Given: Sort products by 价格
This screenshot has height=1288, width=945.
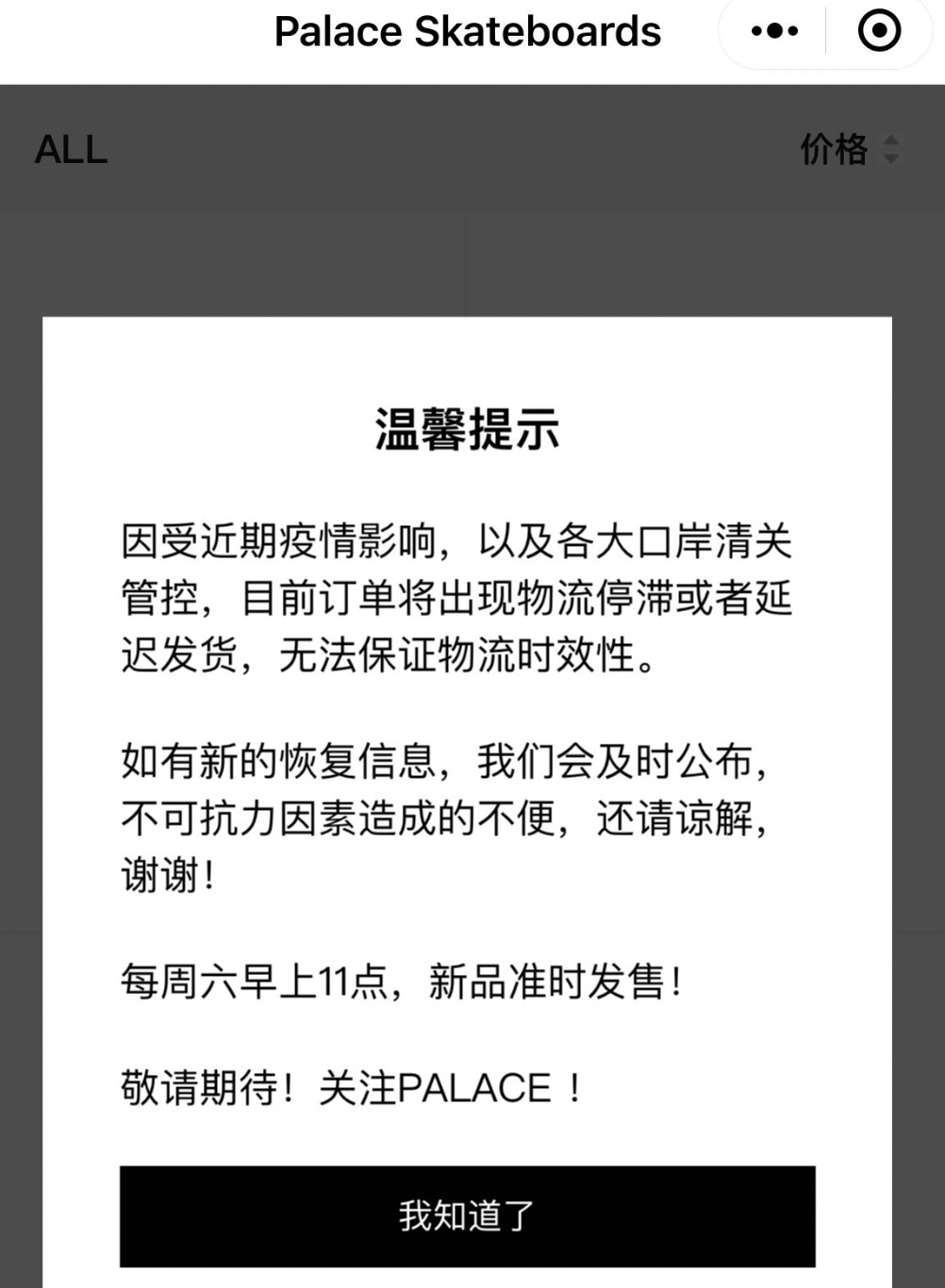Looking at the screenshot, I should click(x=849, y=149).
